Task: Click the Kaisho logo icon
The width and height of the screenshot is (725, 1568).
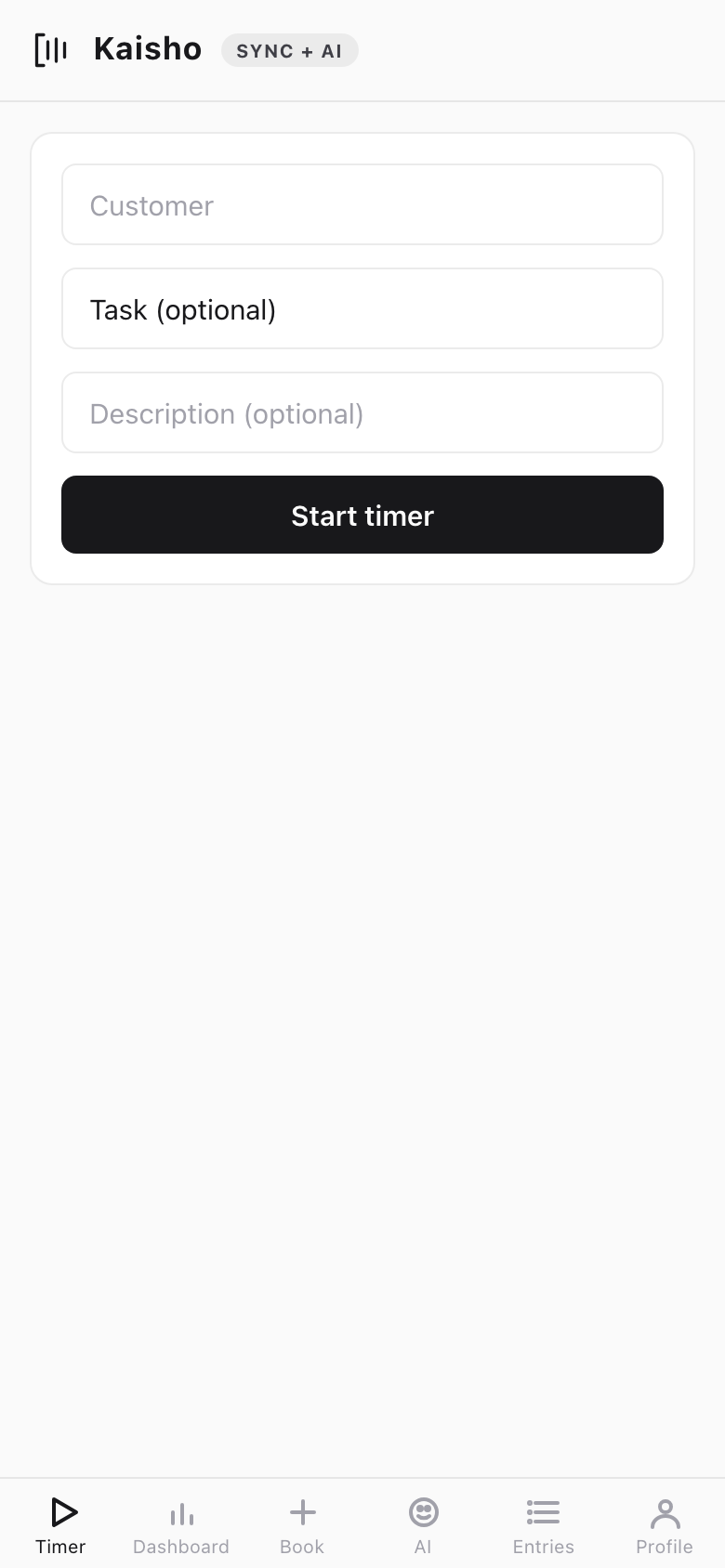Action: [50, 50]
